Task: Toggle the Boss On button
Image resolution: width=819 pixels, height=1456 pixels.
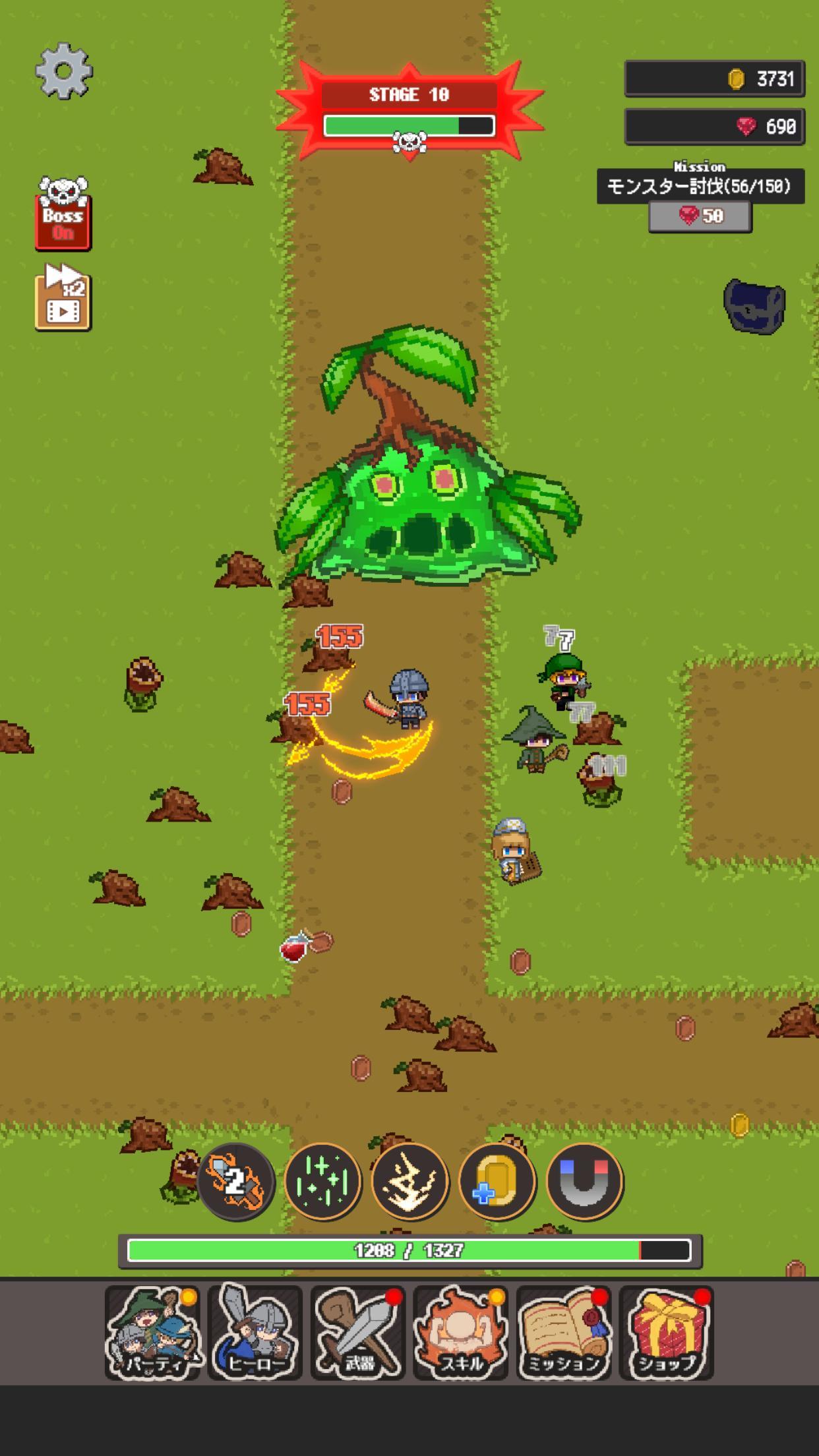Action: click(63, 214)
